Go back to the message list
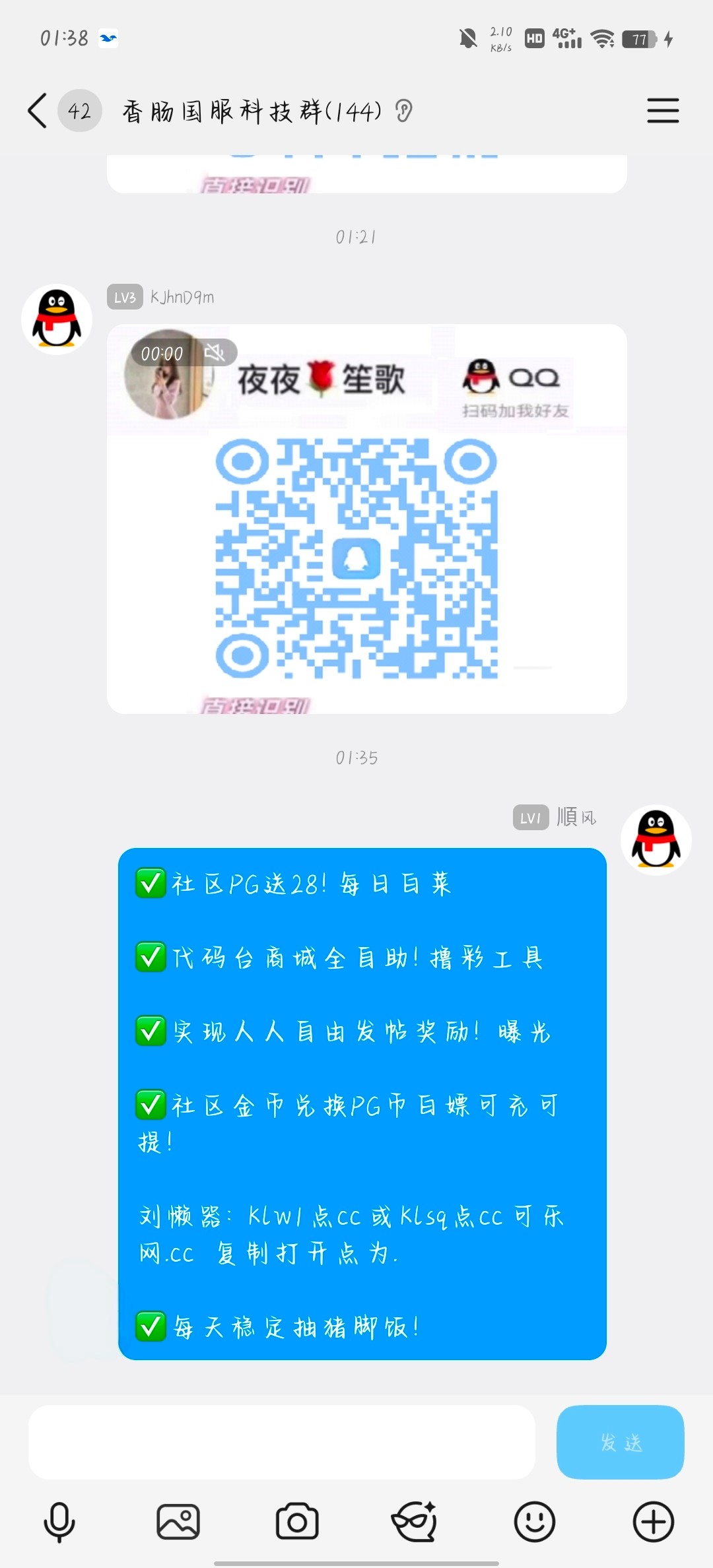The image size is (713, 1568). point(38,110)
